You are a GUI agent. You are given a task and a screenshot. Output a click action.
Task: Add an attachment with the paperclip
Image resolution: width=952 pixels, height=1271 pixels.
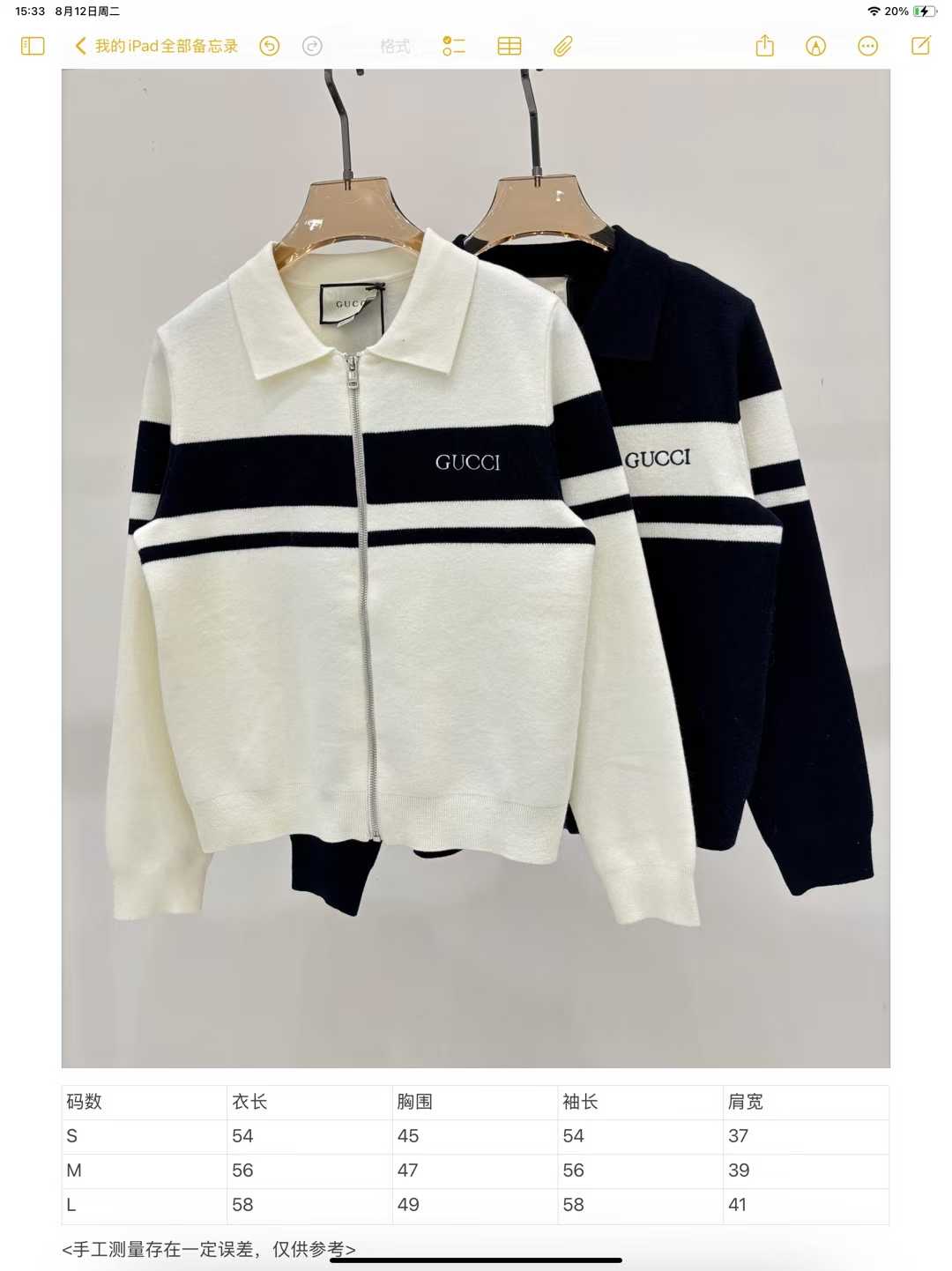tap(563, 46)
